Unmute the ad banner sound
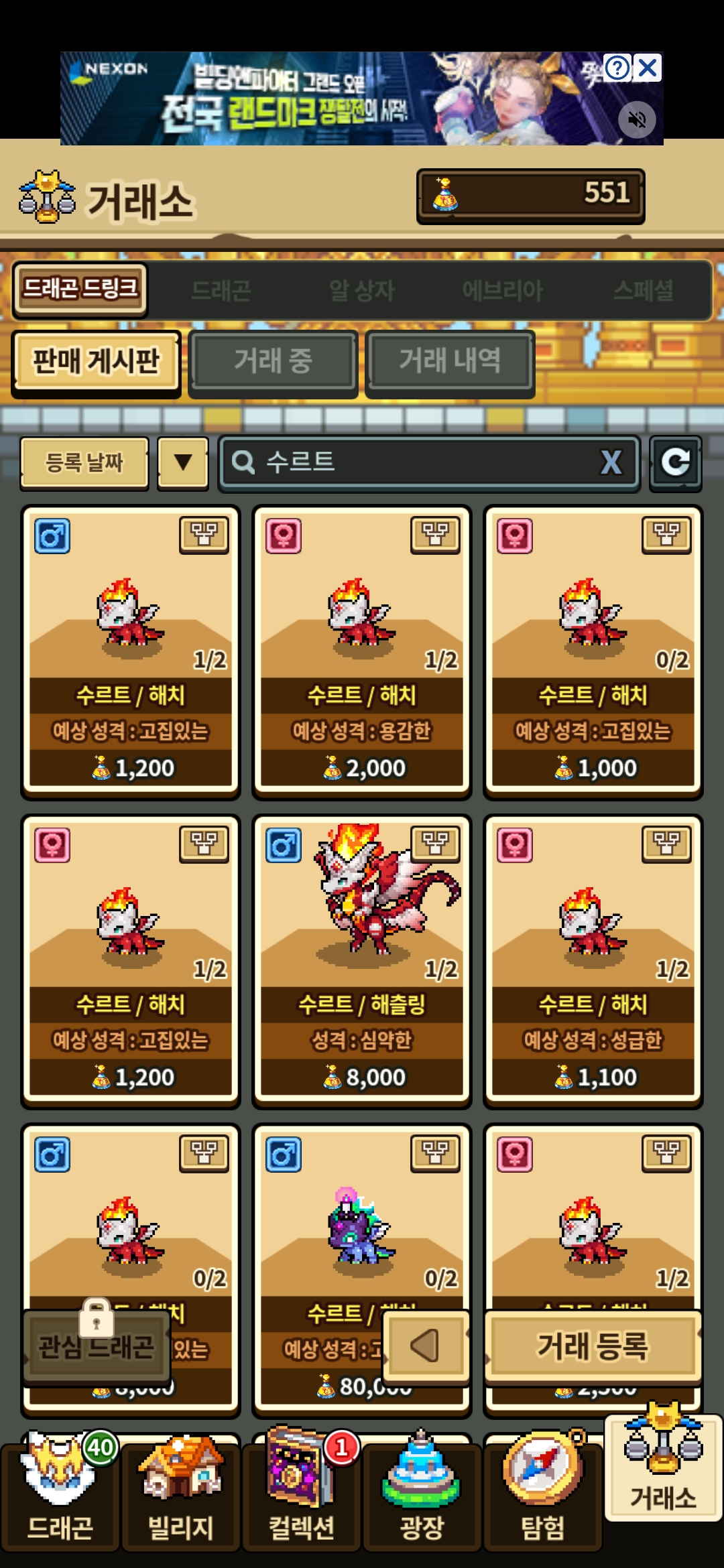This screenshot has height=1568, width=724. tap(636, 119)
